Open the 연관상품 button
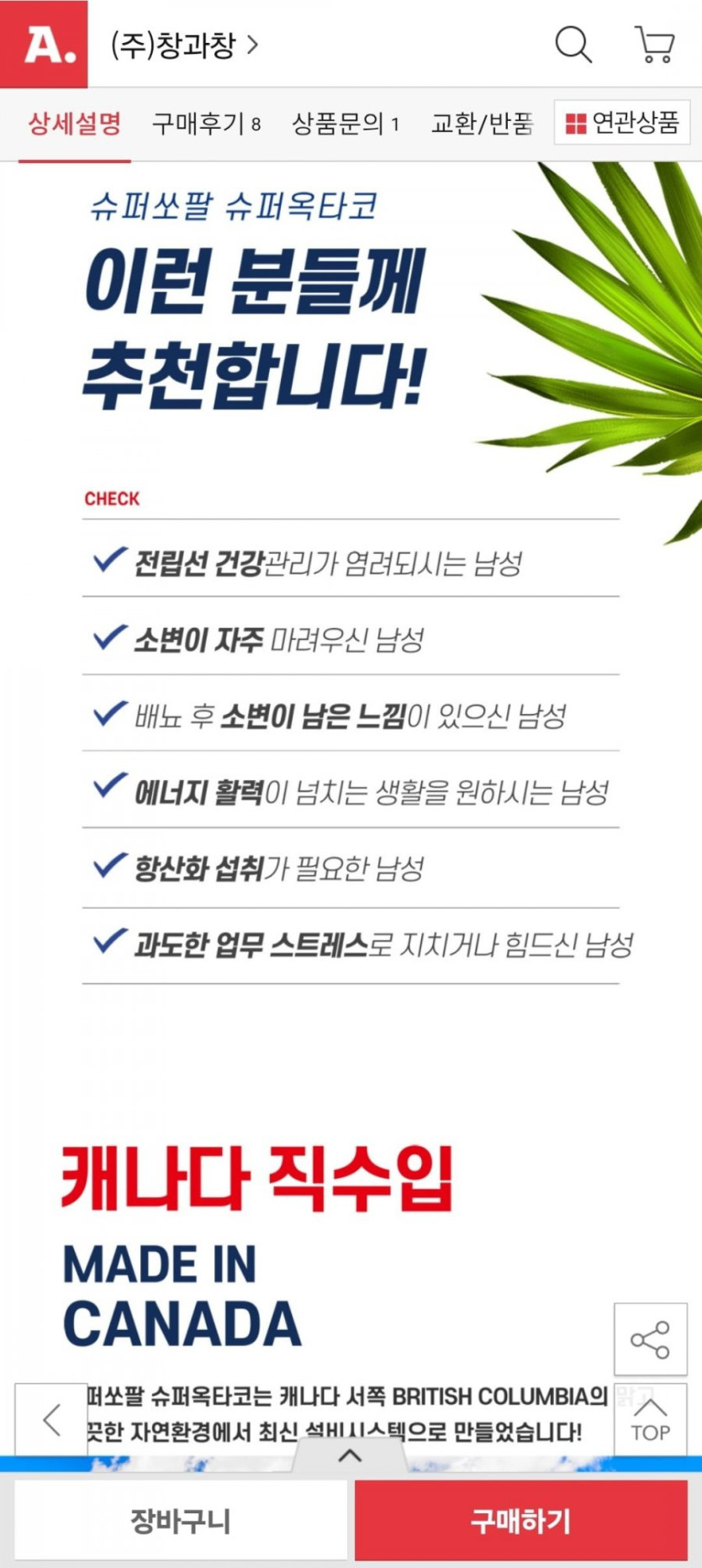702x1568 pixels. coord(622,123)
